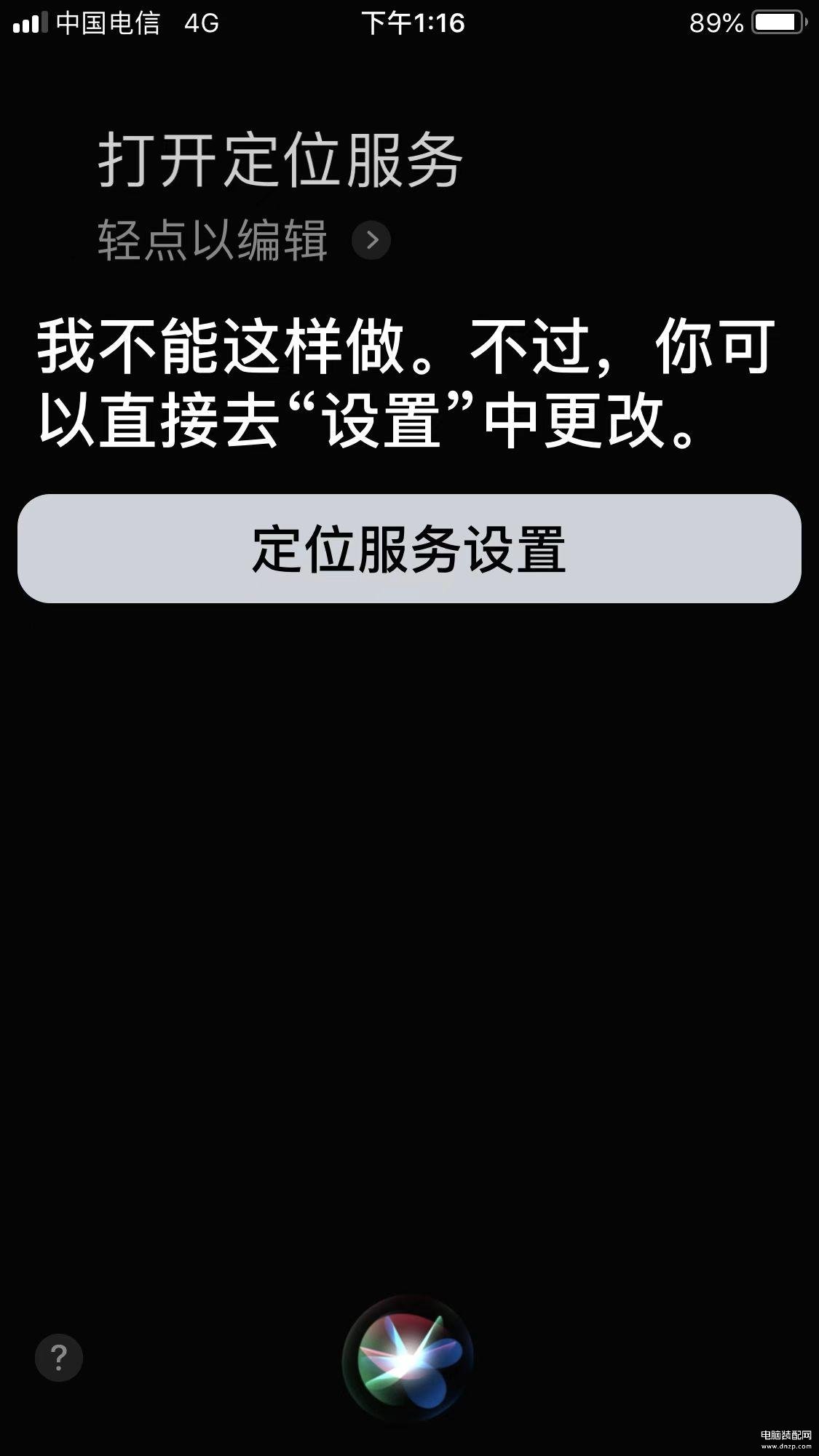Open the Siri help question mark
The image size is (819, 1456).
pos(59,1357)
